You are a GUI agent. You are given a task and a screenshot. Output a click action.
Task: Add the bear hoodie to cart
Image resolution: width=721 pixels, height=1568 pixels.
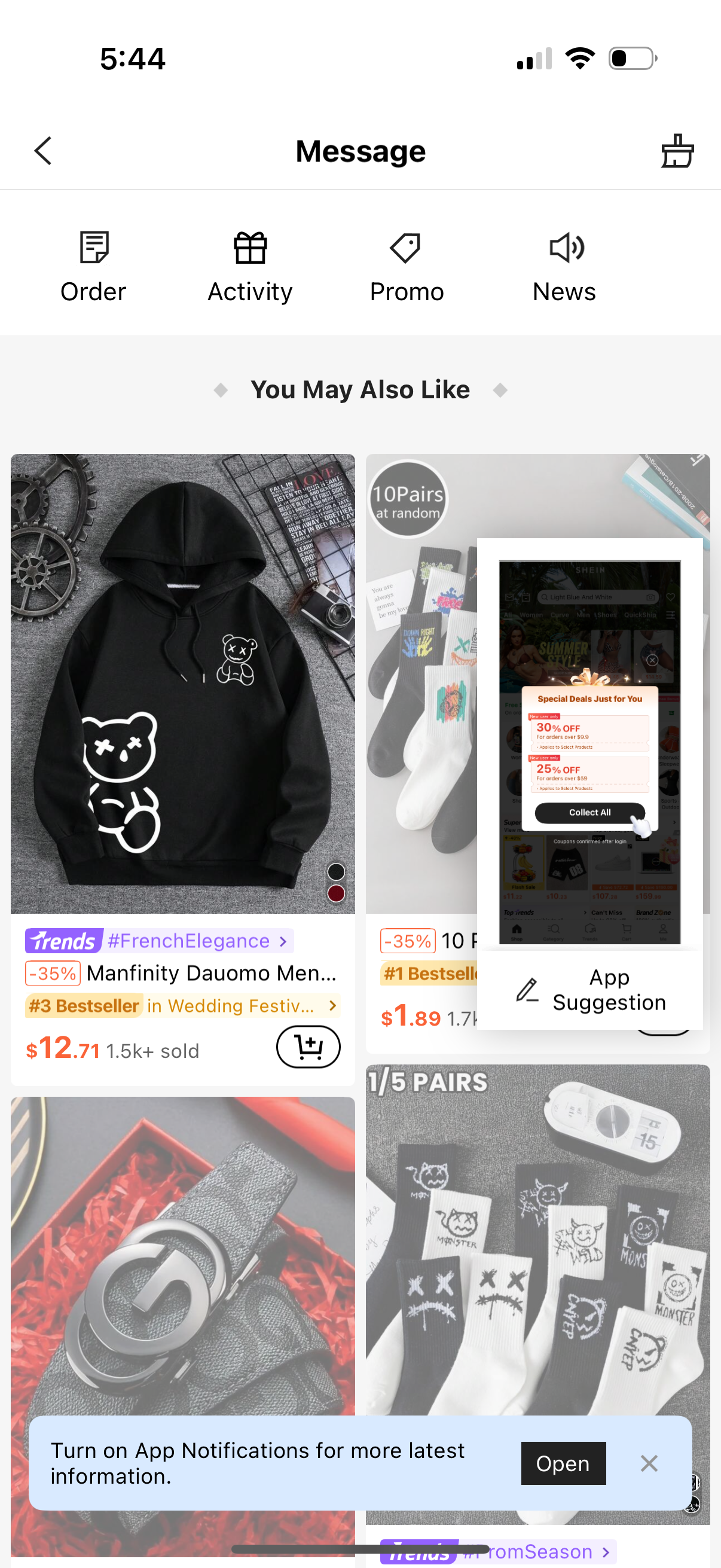[308, 1047]
